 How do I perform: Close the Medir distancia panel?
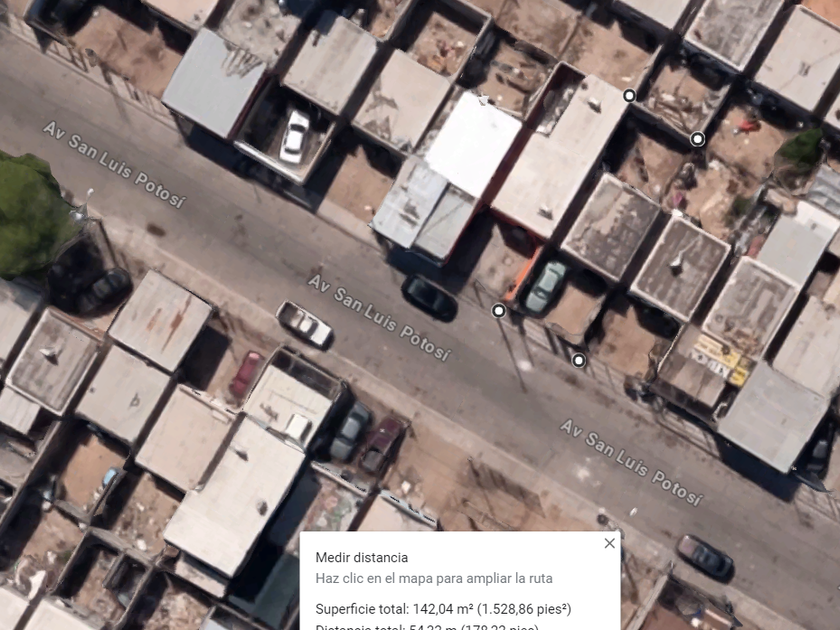point(609,543)
